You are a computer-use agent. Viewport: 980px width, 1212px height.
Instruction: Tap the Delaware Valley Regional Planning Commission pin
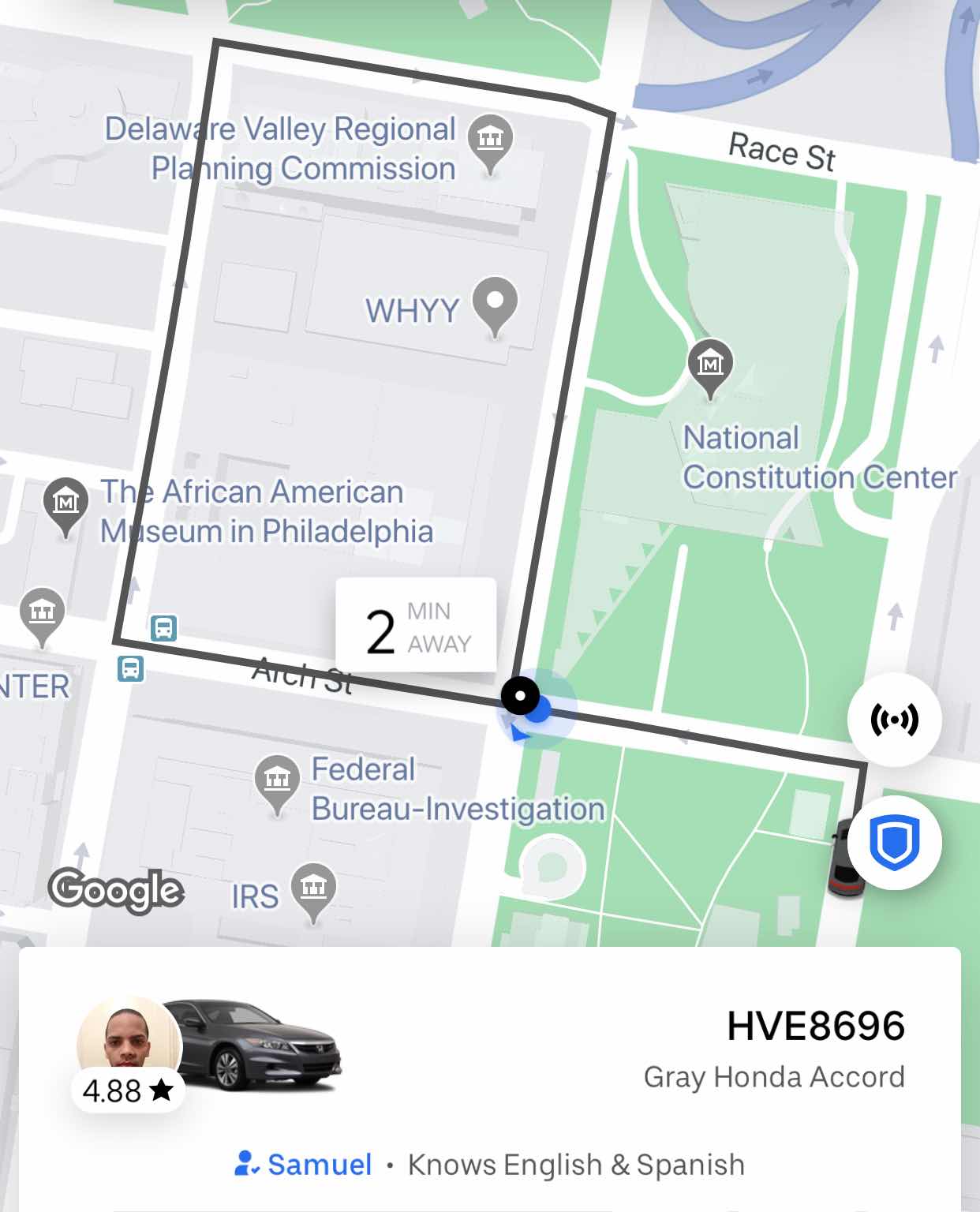tap(490, 141)
